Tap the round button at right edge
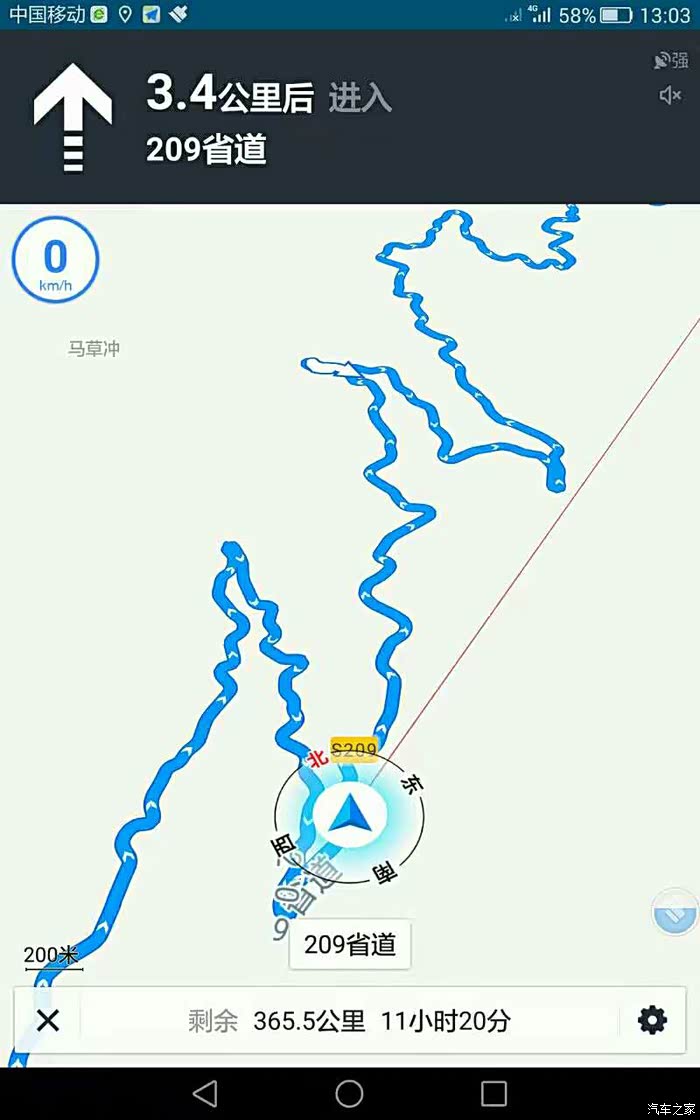Viewport: 700px width, 1120px height. point(675,912)
